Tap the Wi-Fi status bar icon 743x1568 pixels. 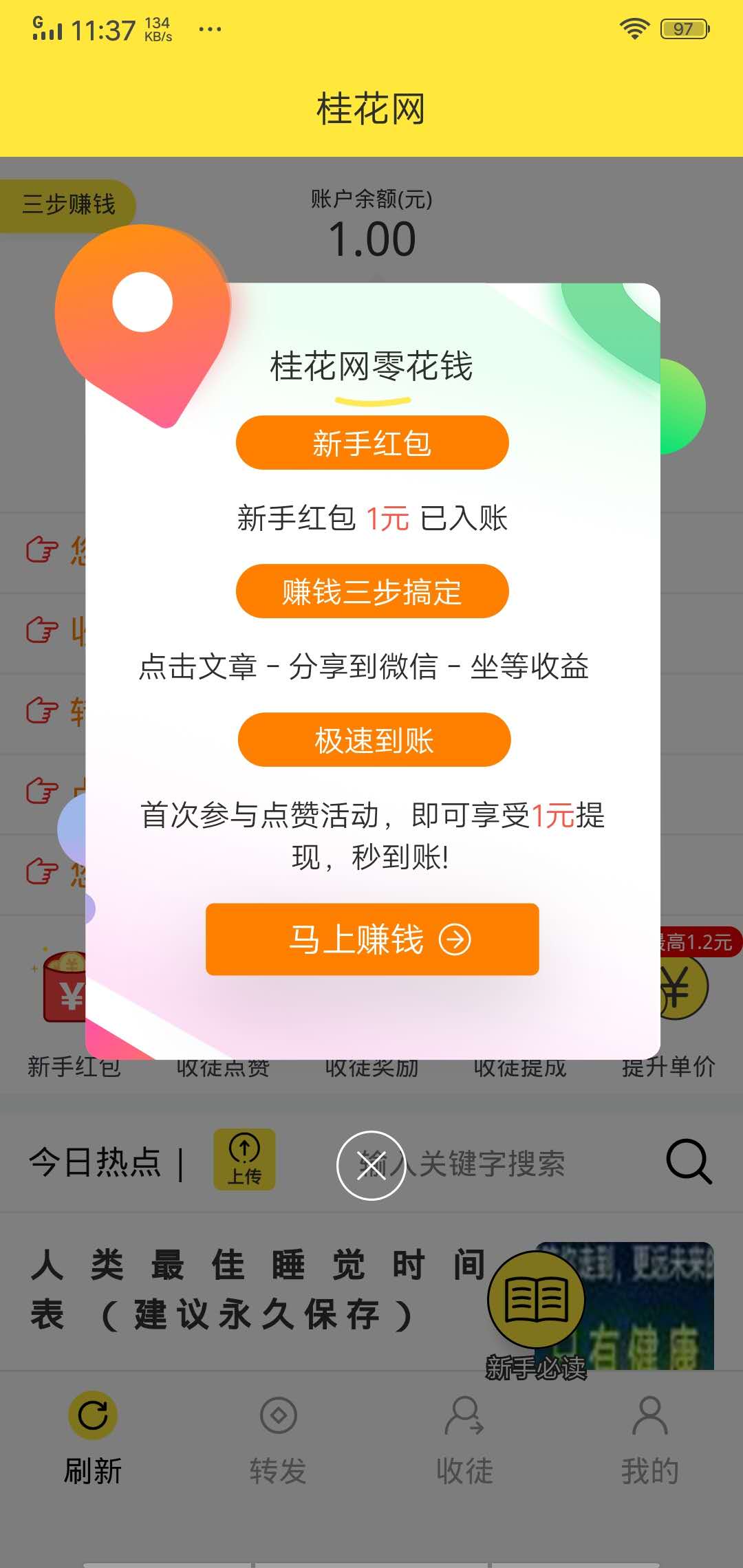pyautogui.click(x=632, y=26)
